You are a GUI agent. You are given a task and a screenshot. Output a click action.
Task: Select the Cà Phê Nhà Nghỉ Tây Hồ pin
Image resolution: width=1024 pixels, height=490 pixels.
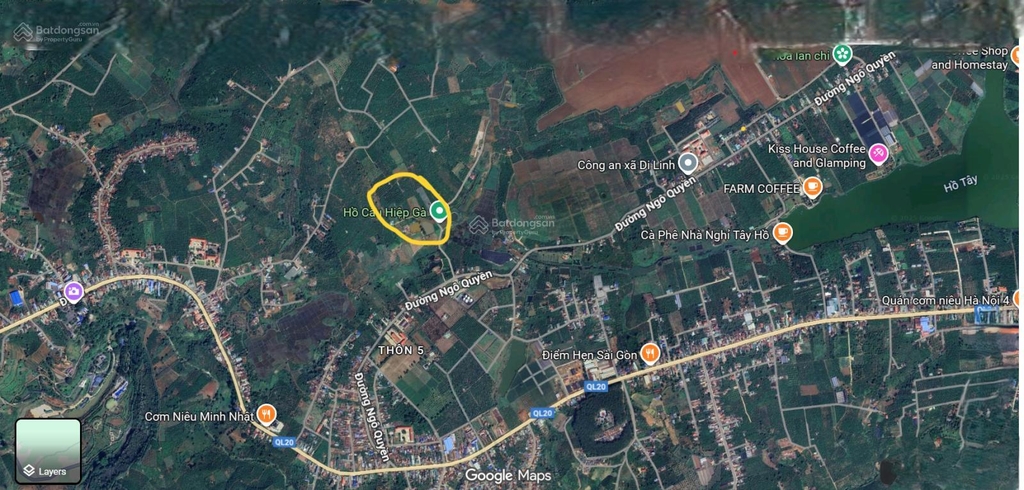click(781, 233)
